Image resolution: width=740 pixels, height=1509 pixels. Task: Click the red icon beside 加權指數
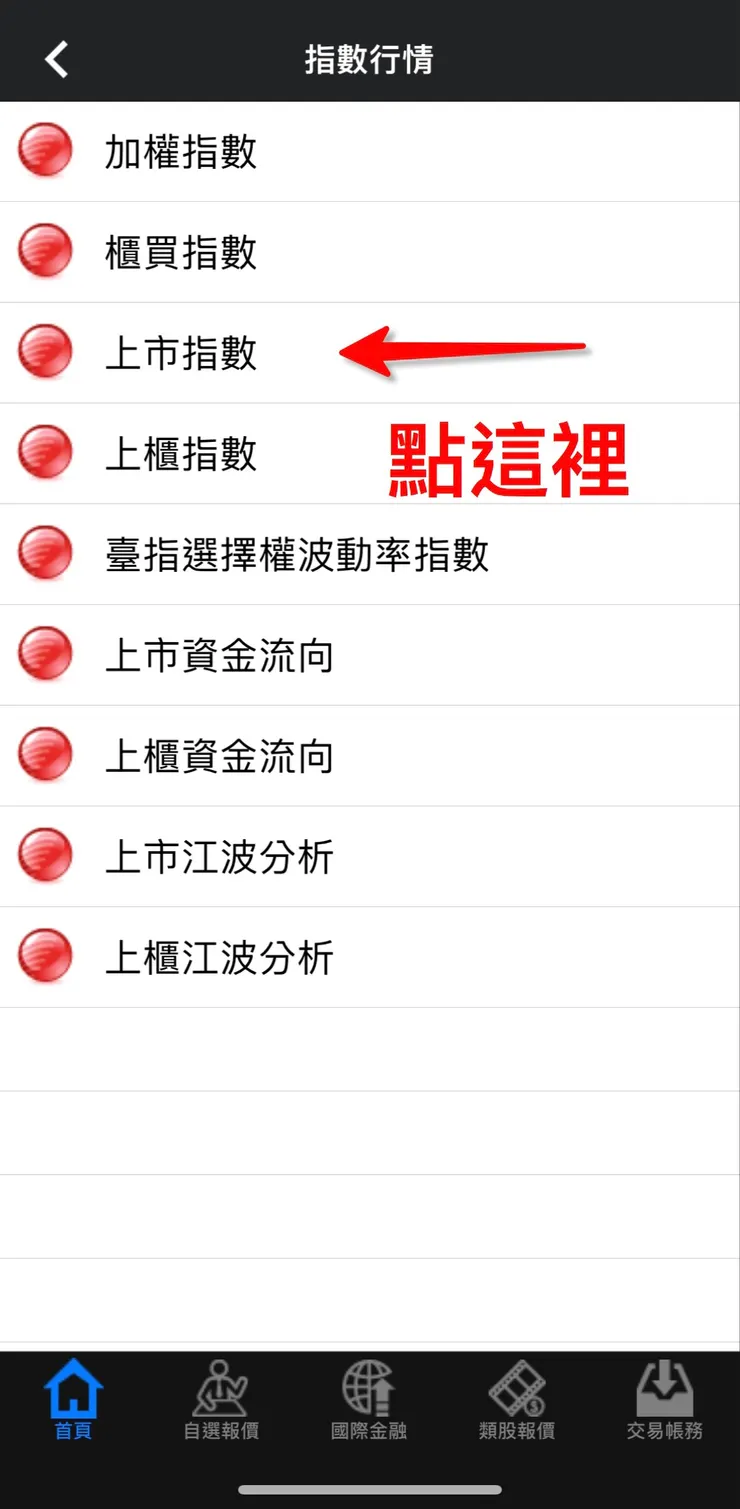point(45,151)
